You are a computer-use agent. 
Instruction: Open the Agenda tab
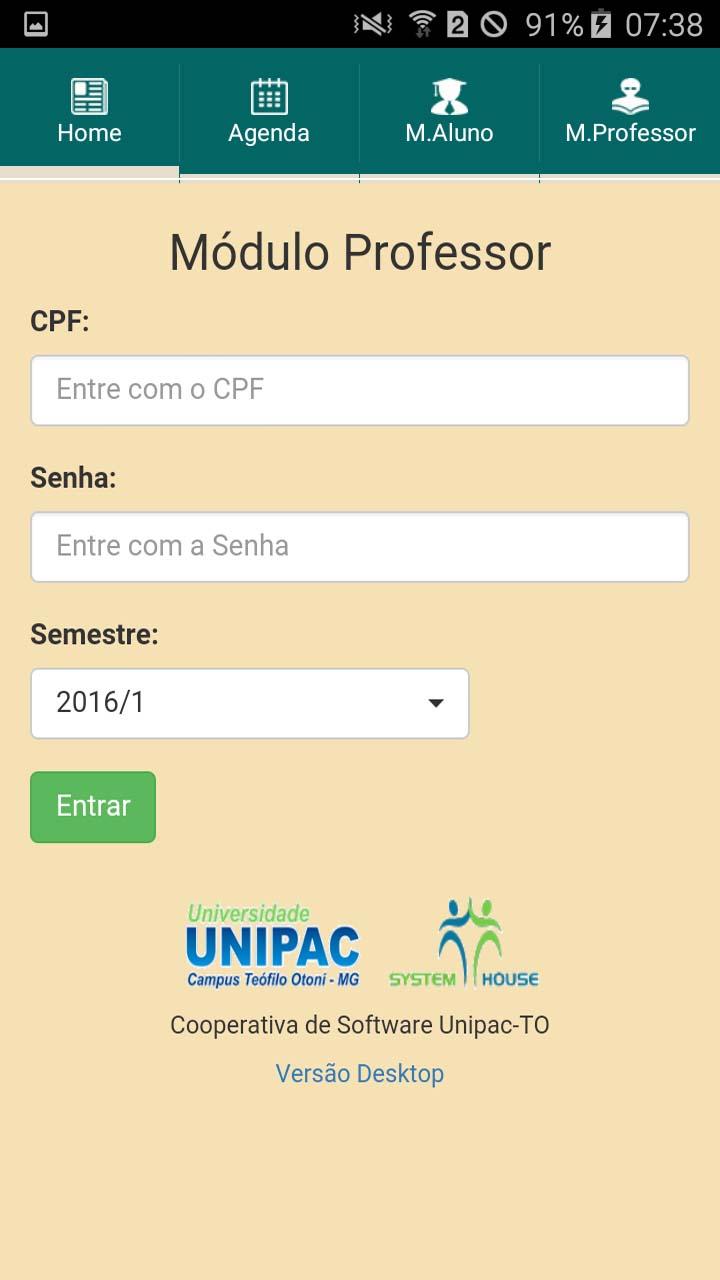(x=269, y=112)
